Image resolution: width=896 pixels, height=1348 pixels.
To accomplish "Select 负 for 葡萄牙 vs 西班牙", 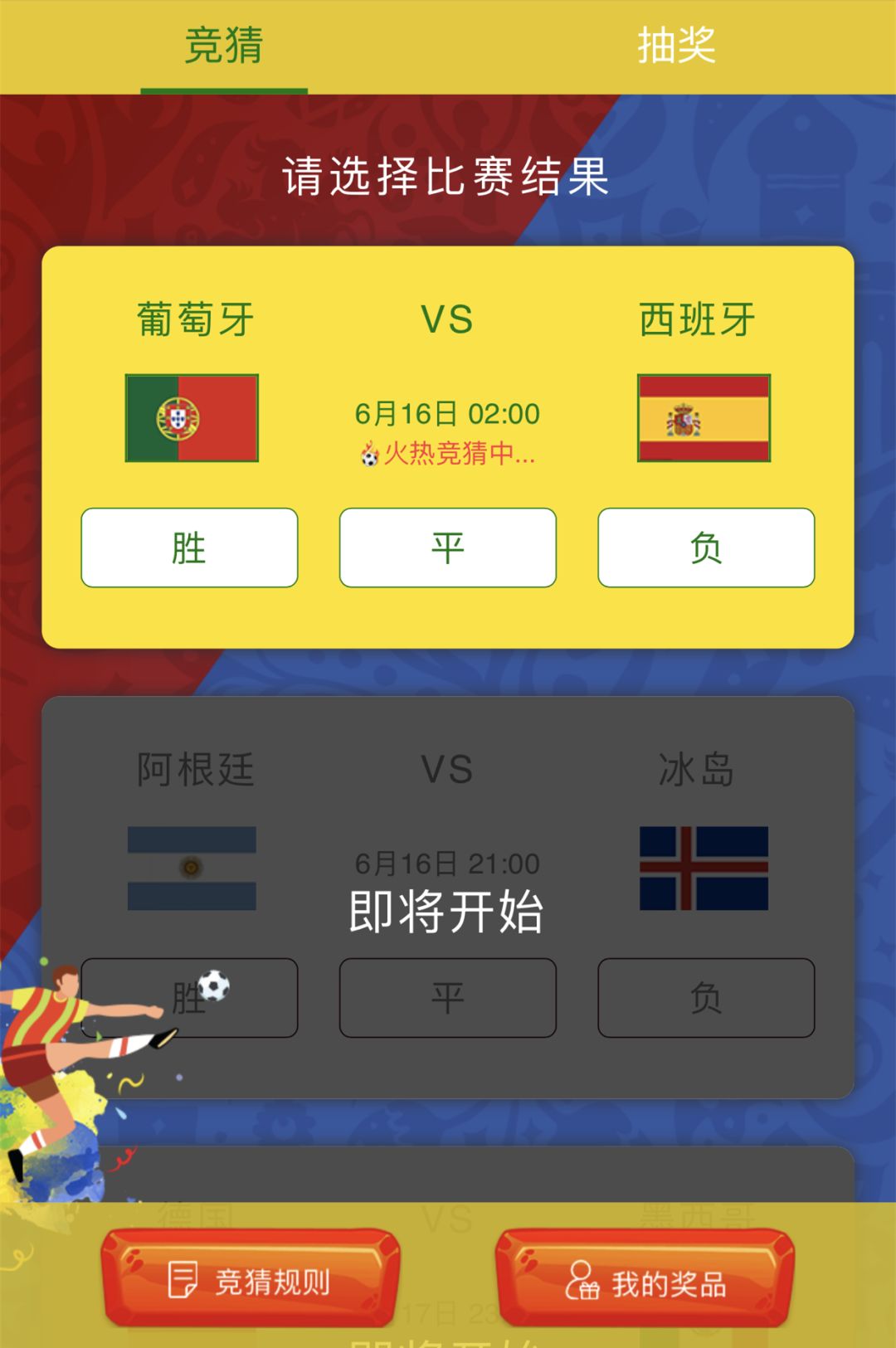I will (706, 547).
